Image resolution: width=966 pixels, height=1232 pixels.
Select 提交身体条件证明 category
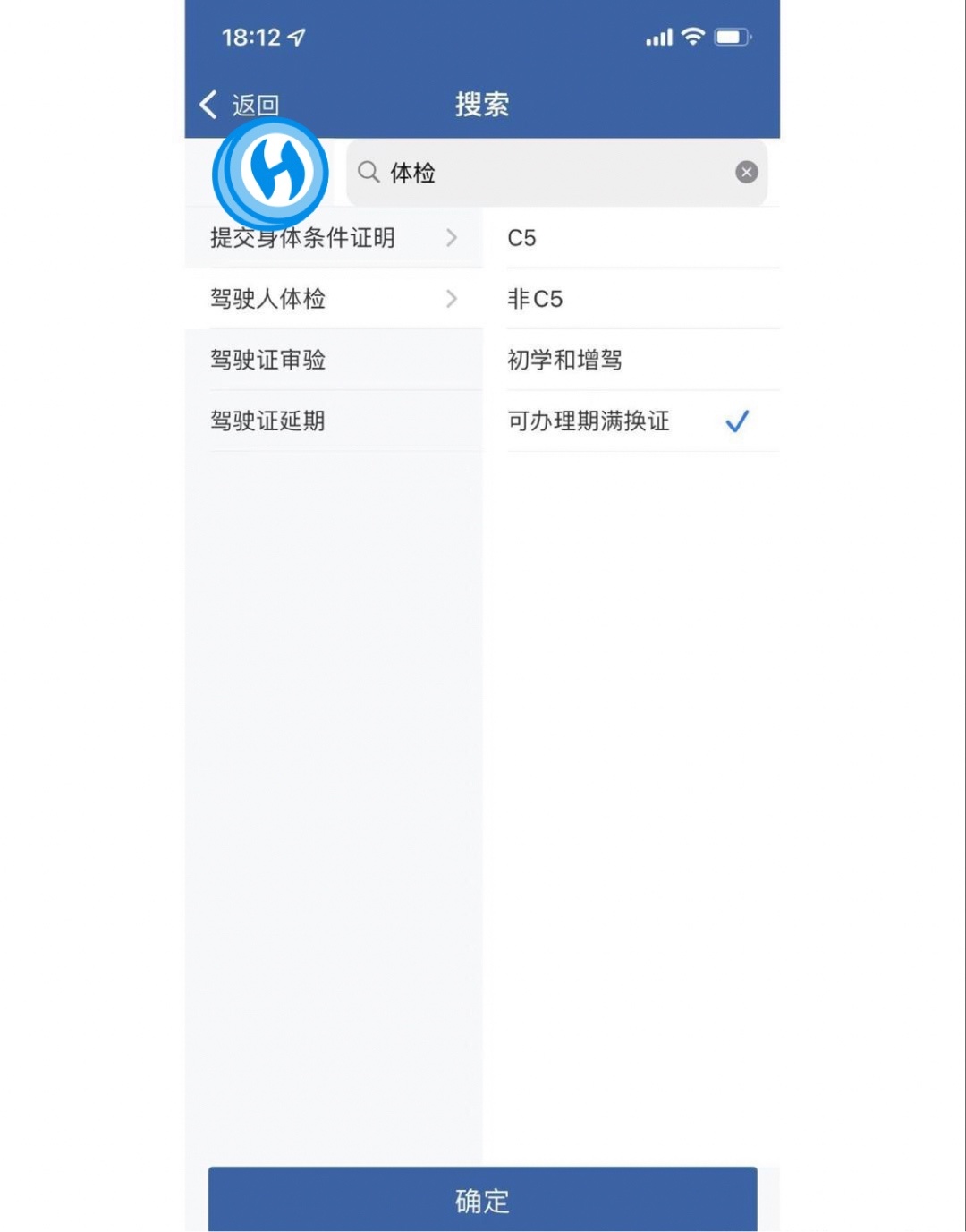point(333,238)
